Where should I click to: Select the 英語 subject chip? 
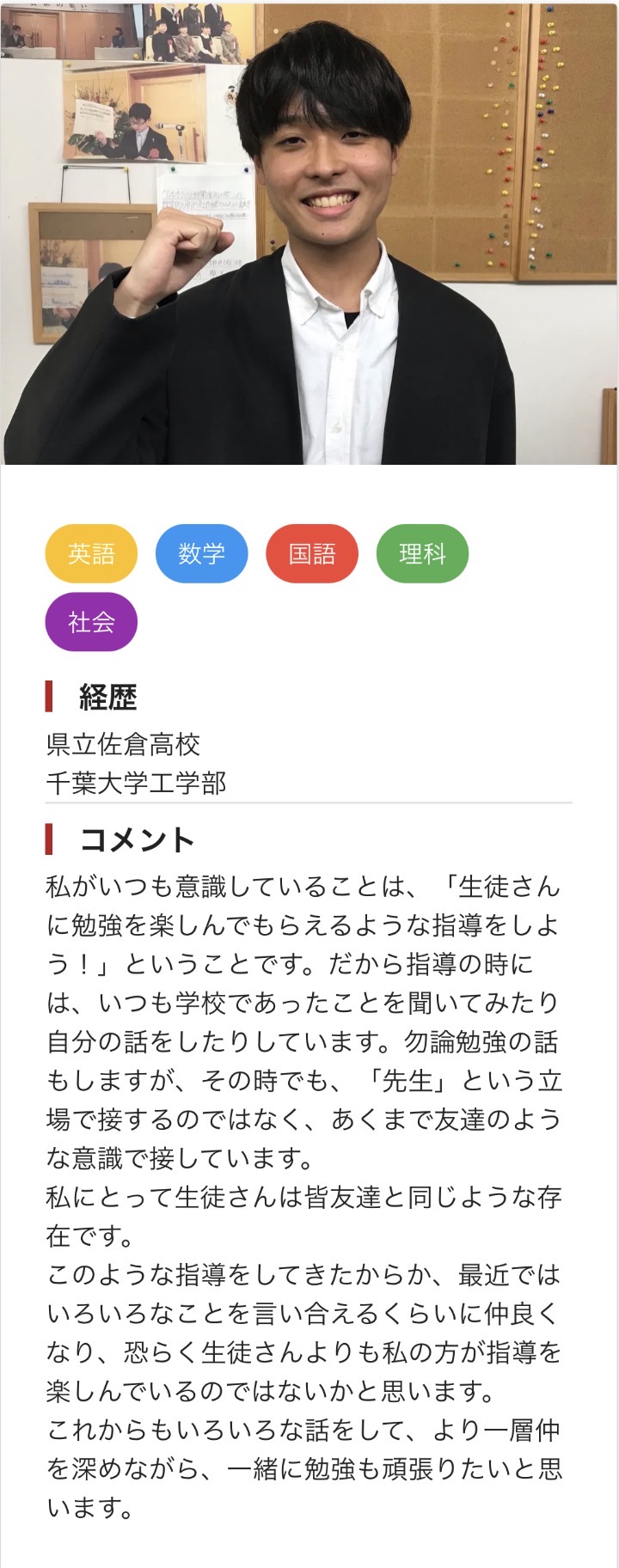point(91,553)
